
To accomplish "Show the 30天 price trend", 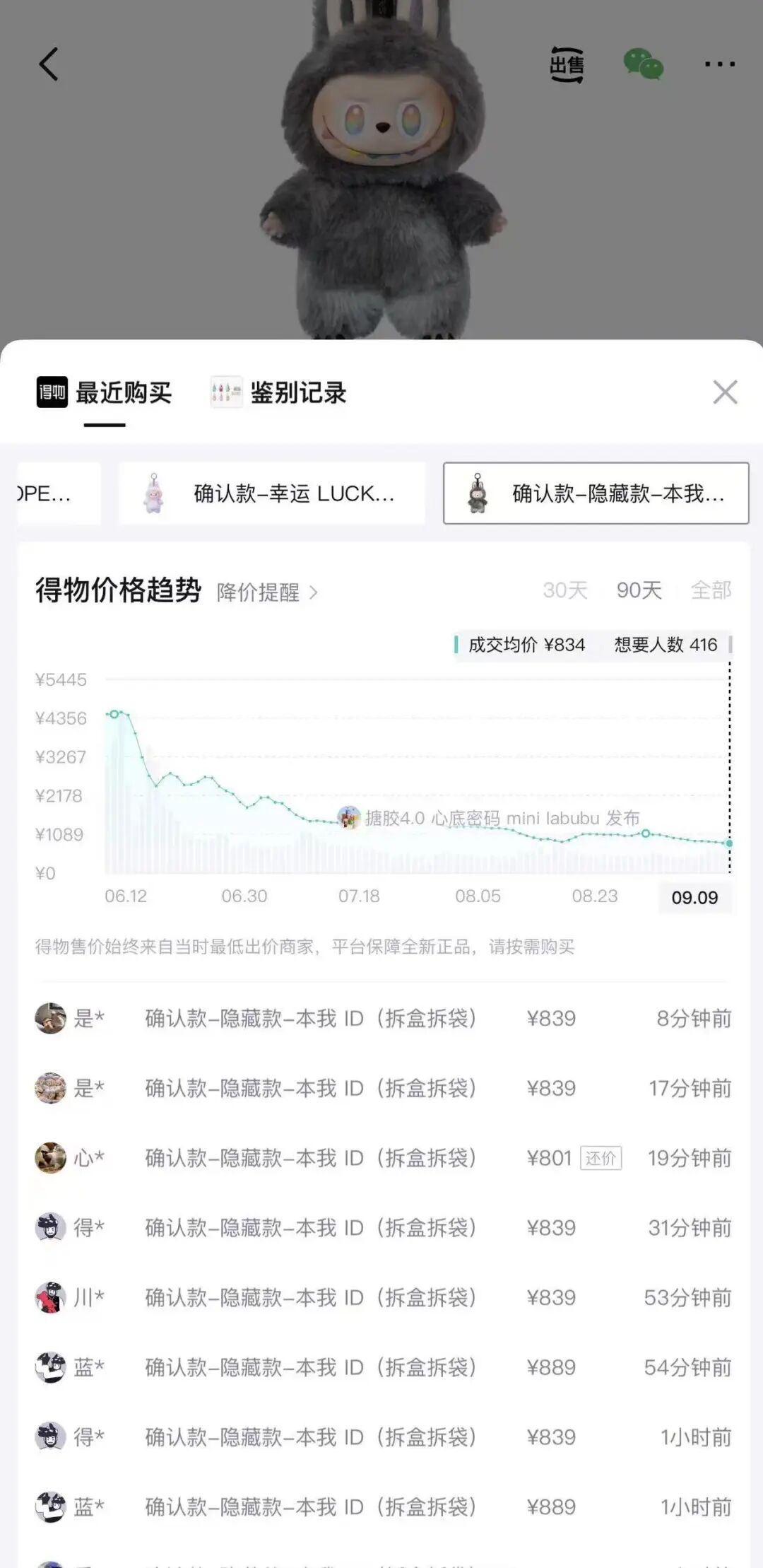I will point(565,590).
